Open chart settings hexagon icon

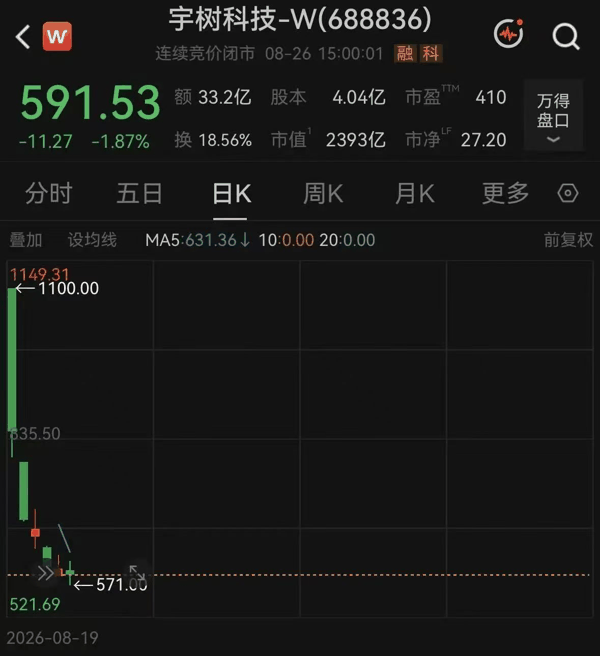(568, 193)
